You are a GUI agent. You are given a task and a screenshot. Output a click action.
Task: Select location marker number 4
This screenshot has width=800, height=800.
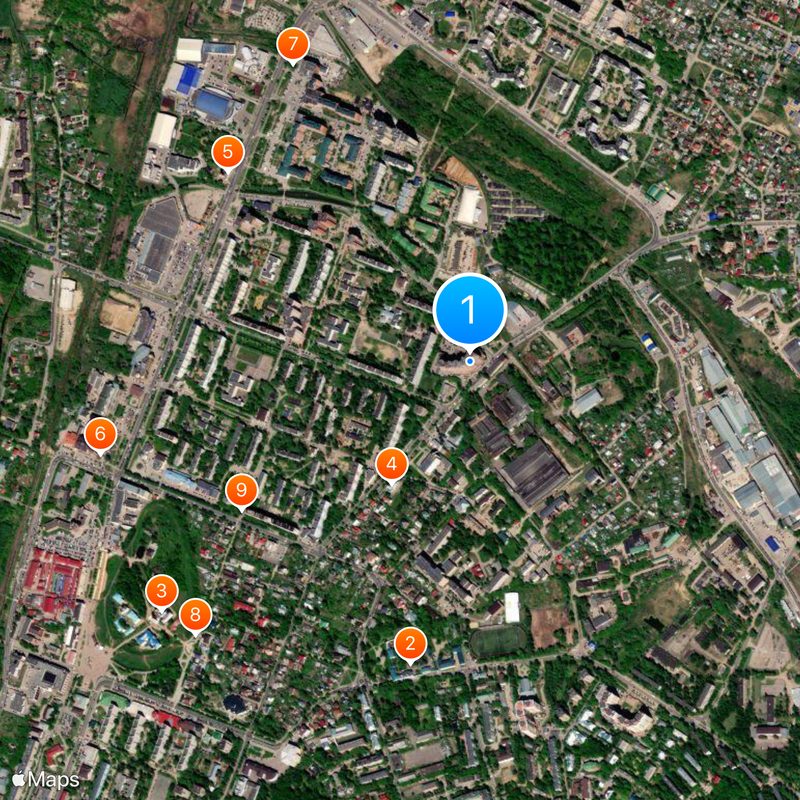pos(391,464)
